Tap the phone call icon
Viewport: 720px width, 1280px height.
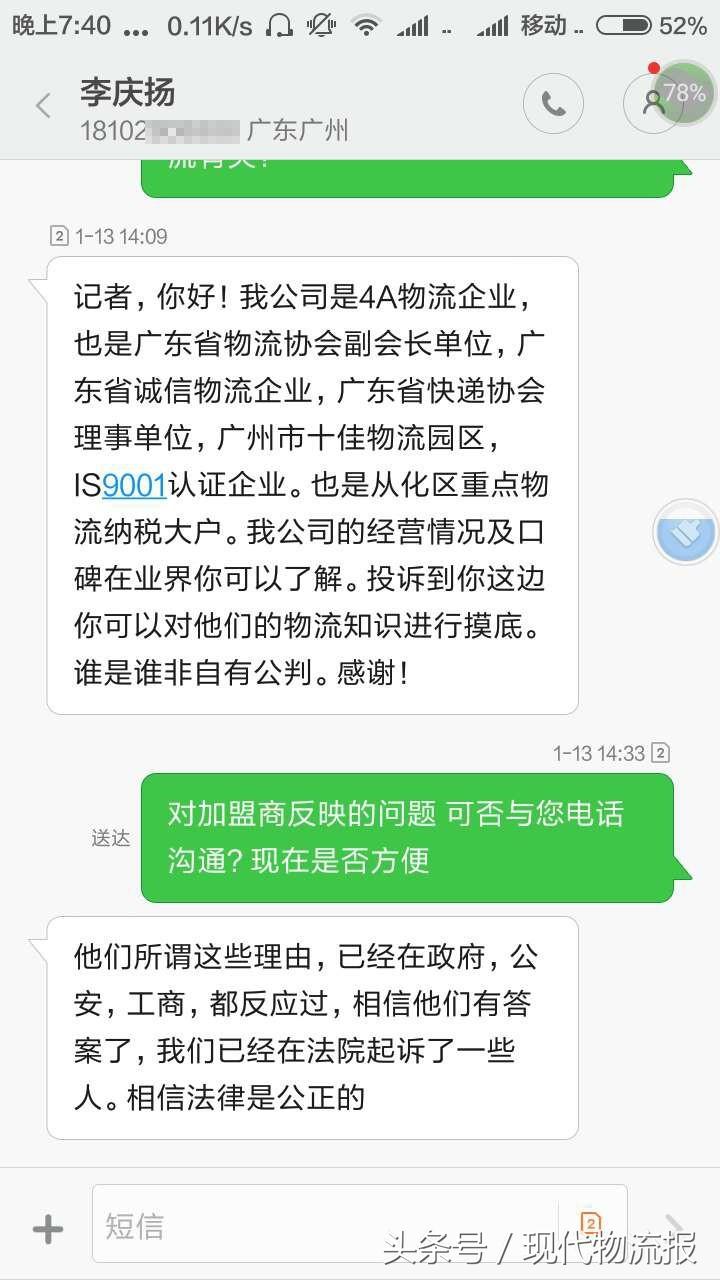(553, 103)
